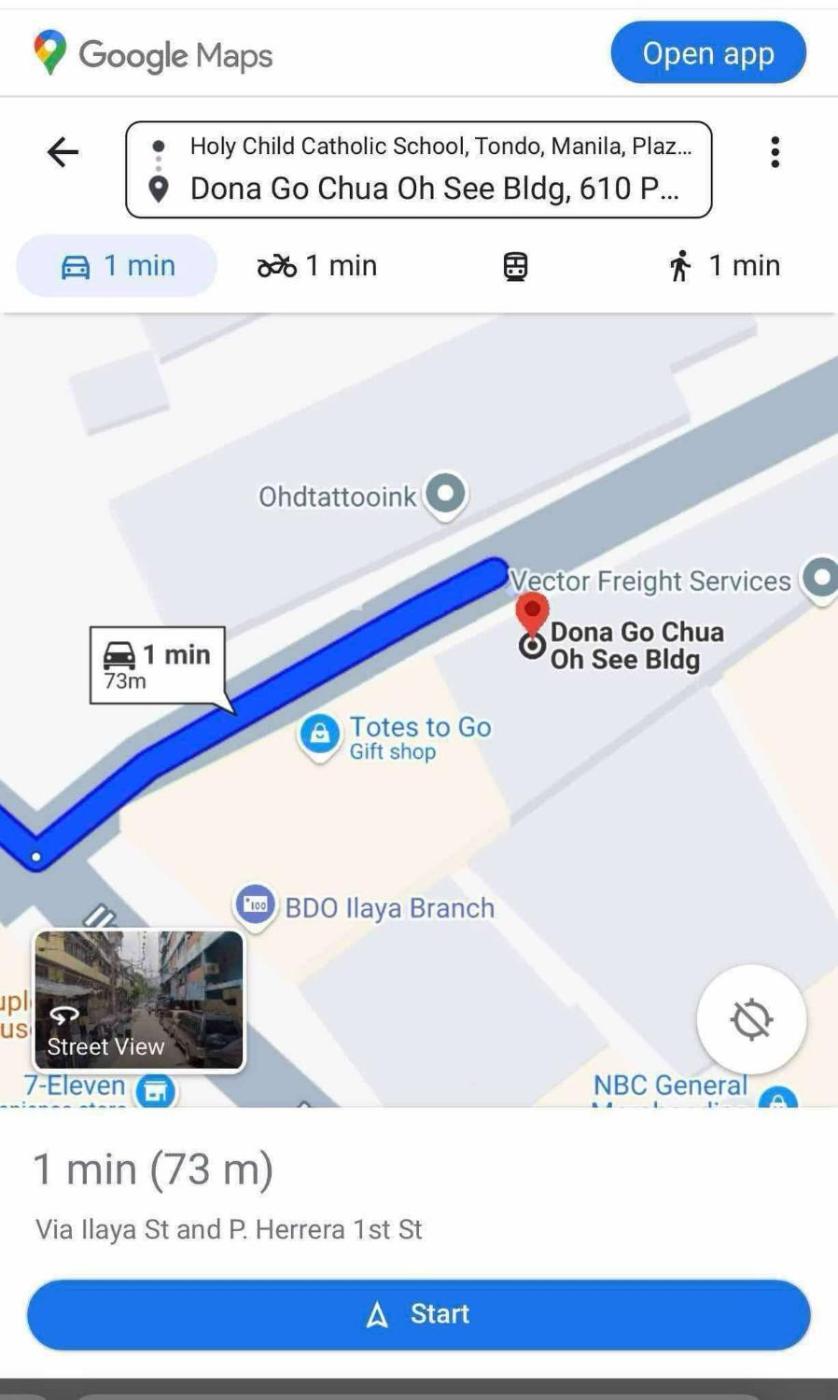Viewport: 838px width, 1400px height.
Task: Edit the Holy Child Catholic School starting point
Action: pos(439,147)
